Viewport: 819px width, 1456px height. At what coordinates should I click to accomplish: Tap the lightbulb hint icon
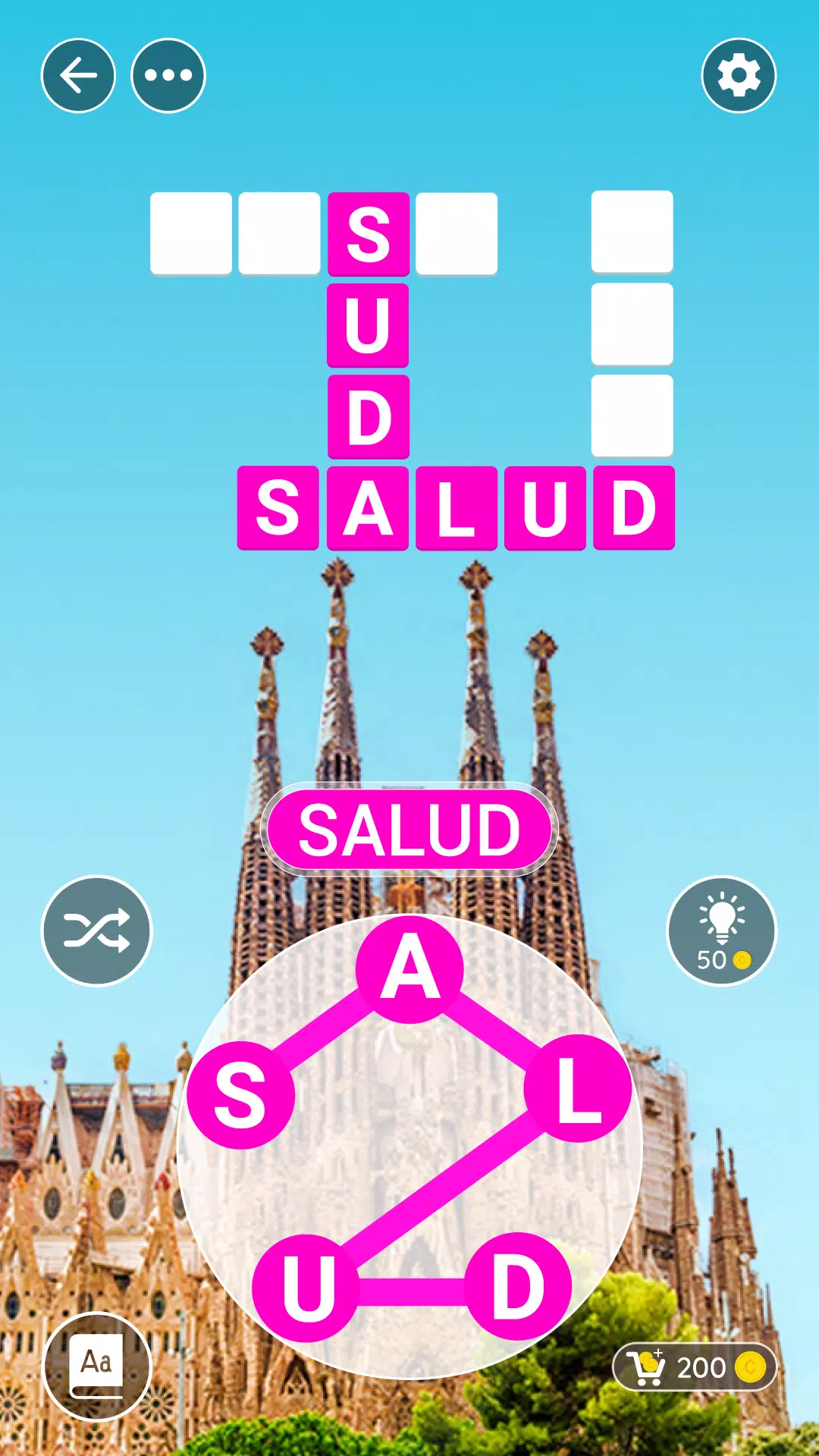tap(722, 918)
